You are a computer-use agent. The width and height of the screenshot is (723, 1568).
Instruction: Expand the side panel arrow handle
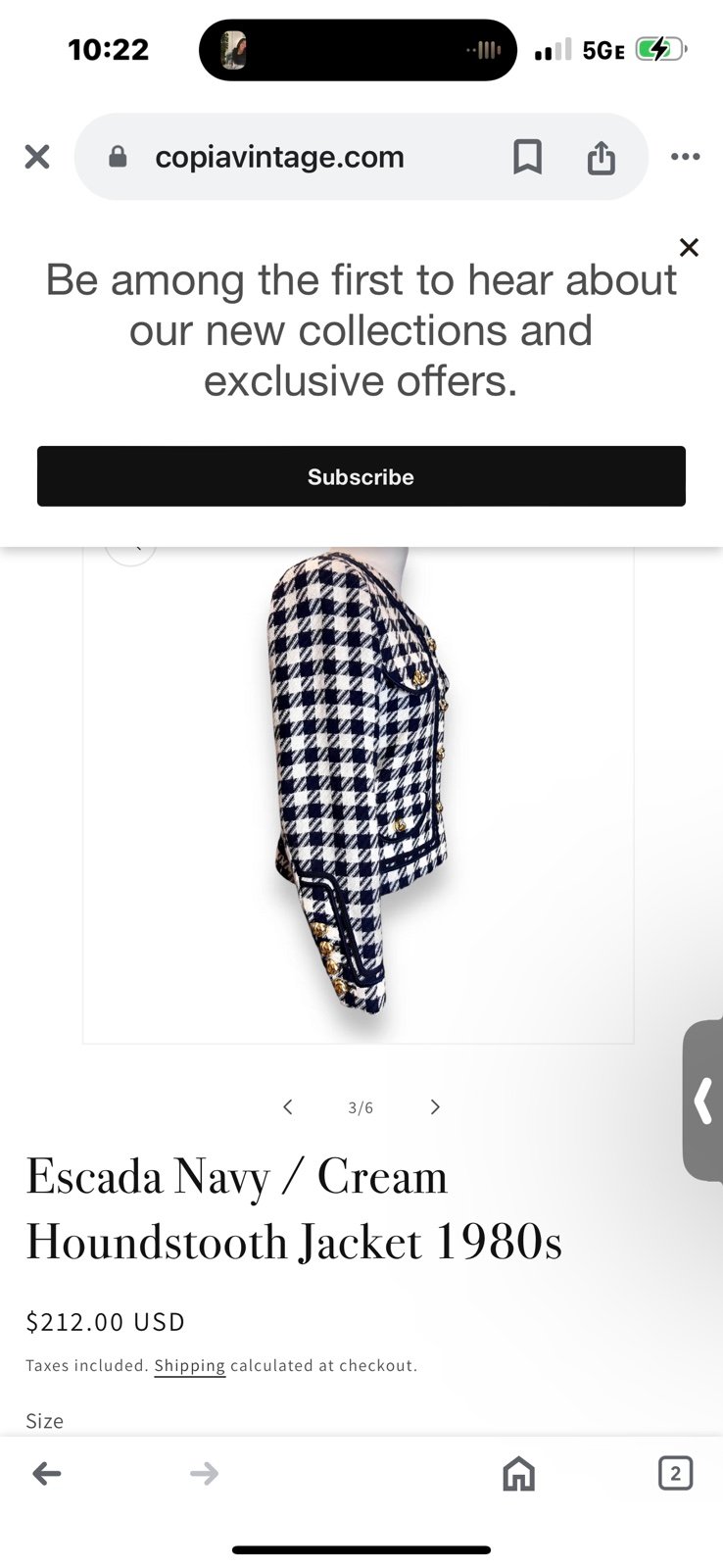(x=702, y=1101)
